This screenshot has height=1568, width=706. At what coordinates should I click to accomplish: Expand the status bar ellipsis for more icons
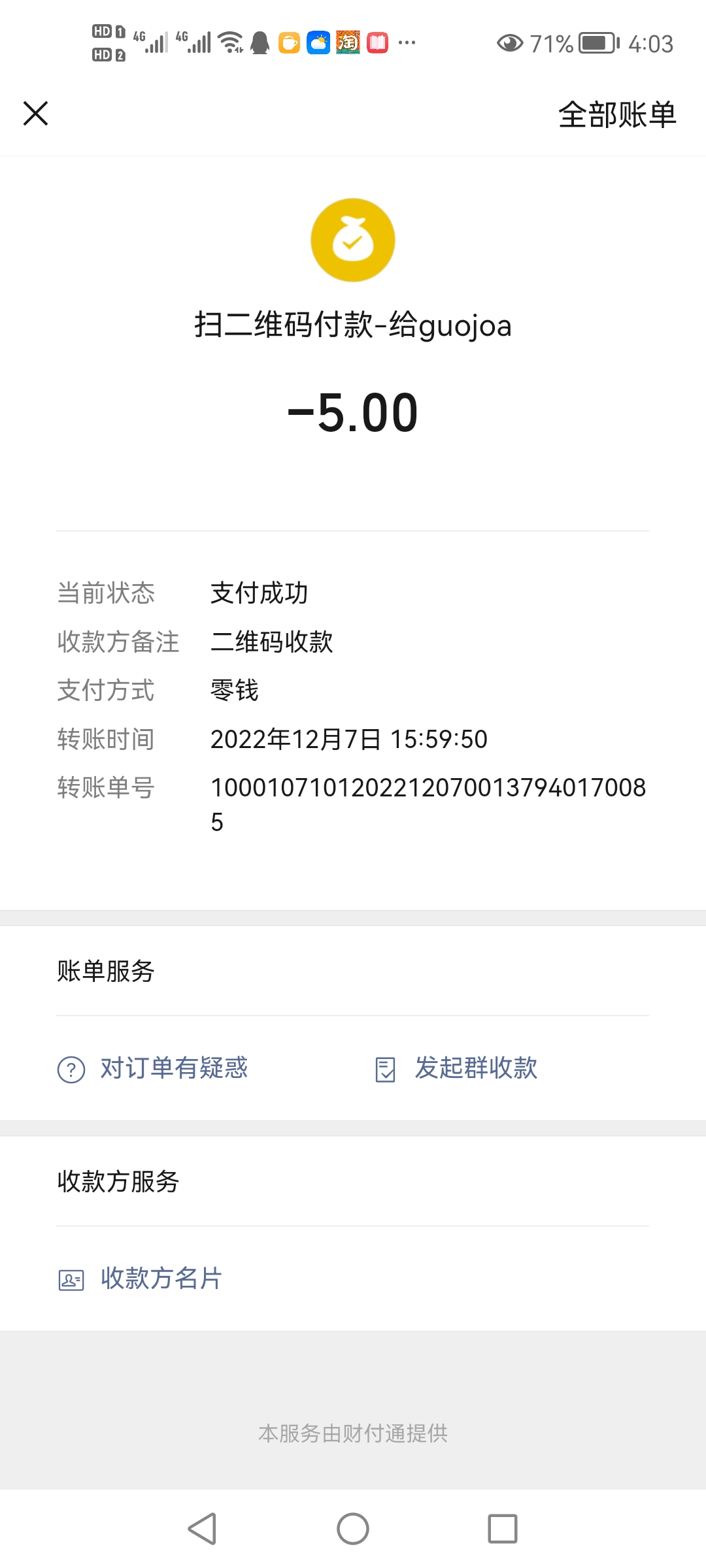point(407,43)
